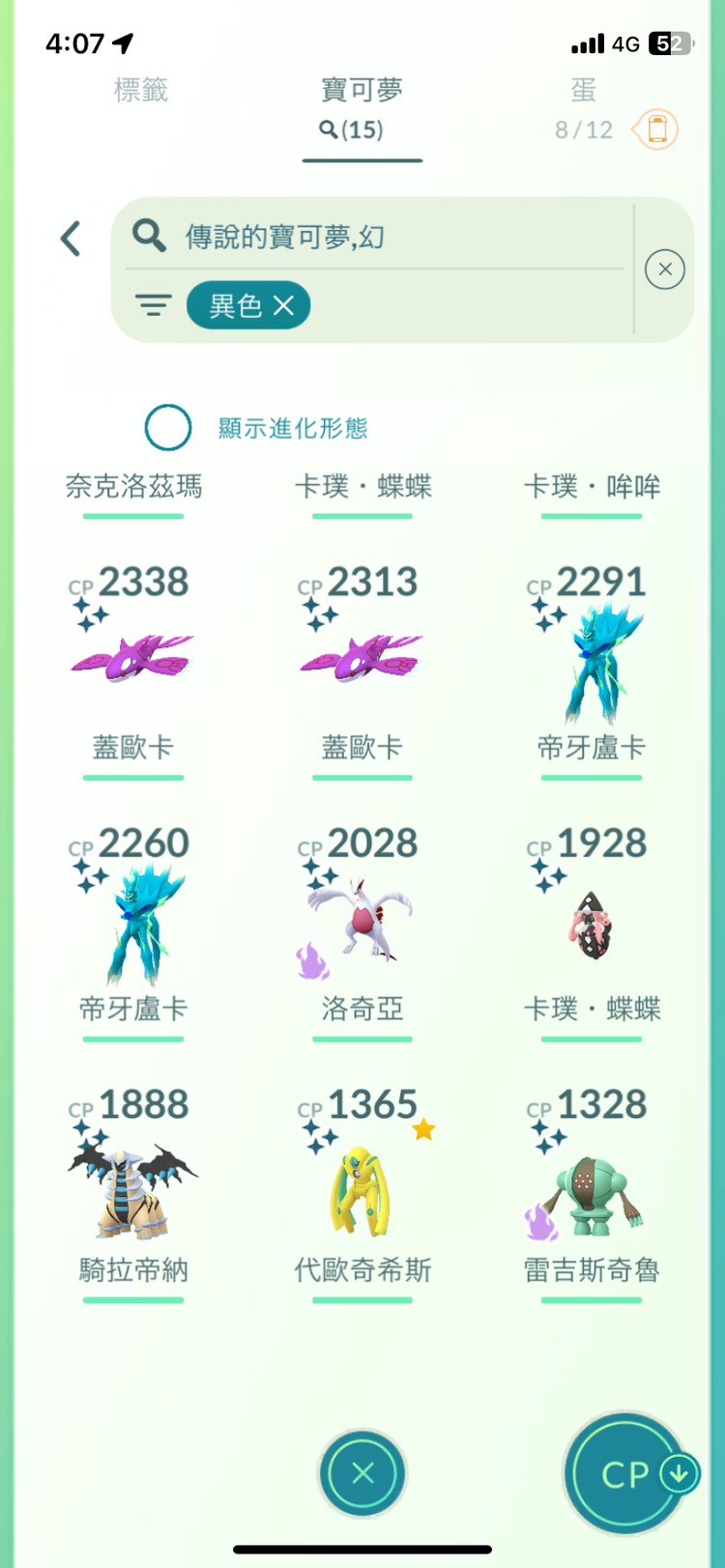Clear the search query with the circle X
The width and height of the screenshot is (725, 1568).
[x=664, y=270]
